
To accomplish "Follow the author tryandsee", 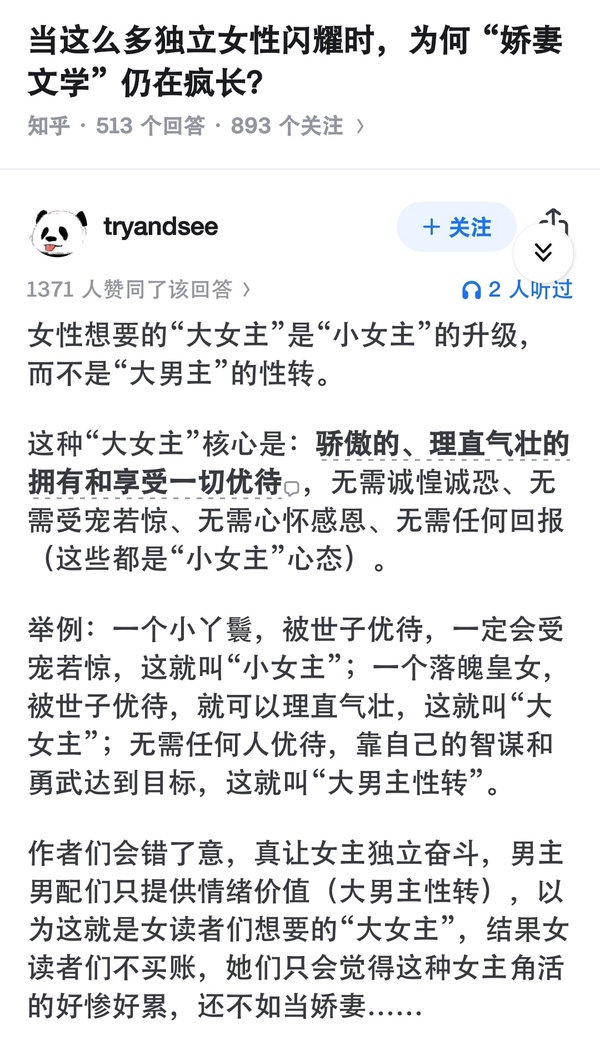I will [x=456, y=227].
